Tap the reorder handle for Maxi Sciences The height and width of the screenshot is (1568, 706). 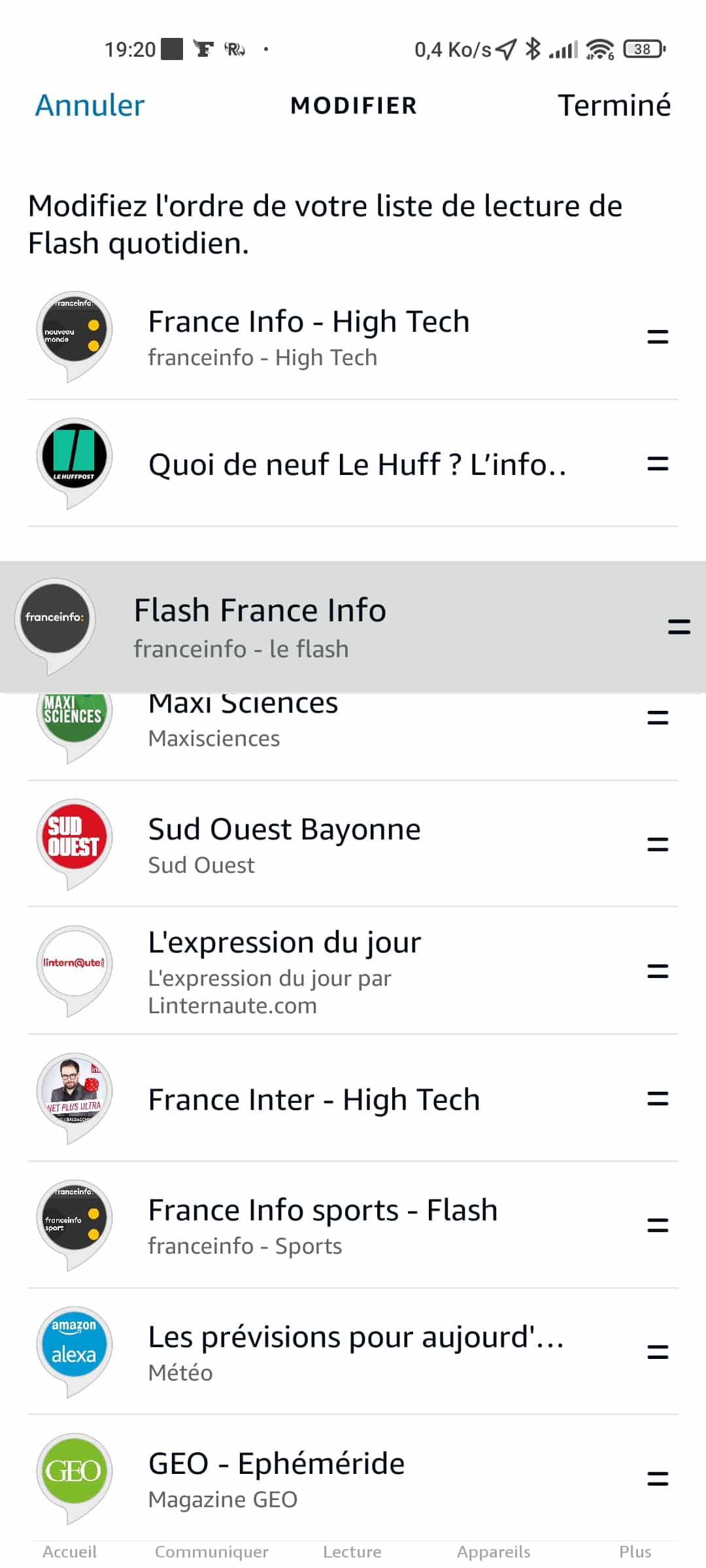[x=658, y=718]
